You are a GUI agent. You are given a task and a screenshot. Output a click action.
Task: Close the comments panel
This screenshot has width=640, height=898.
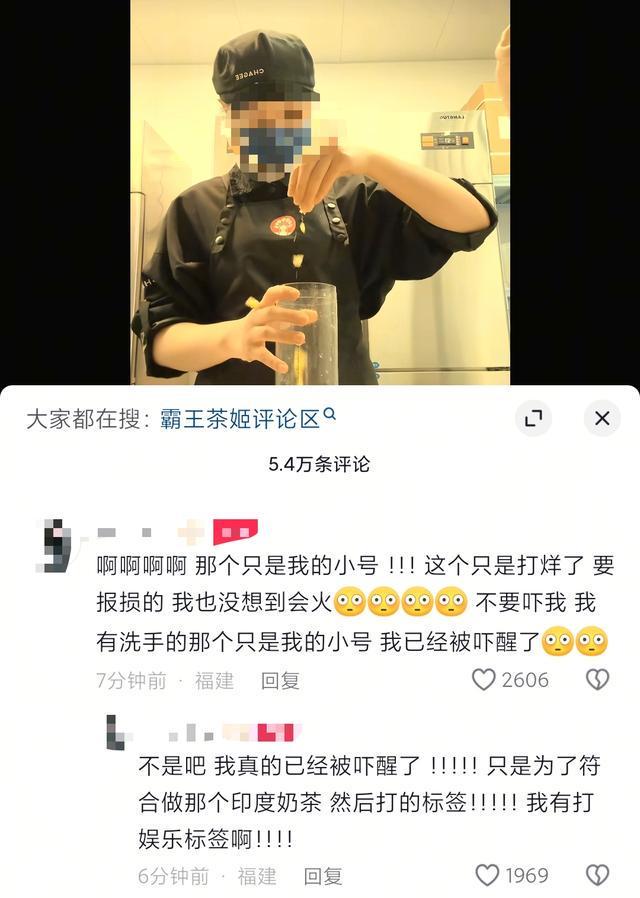point(602,418)
